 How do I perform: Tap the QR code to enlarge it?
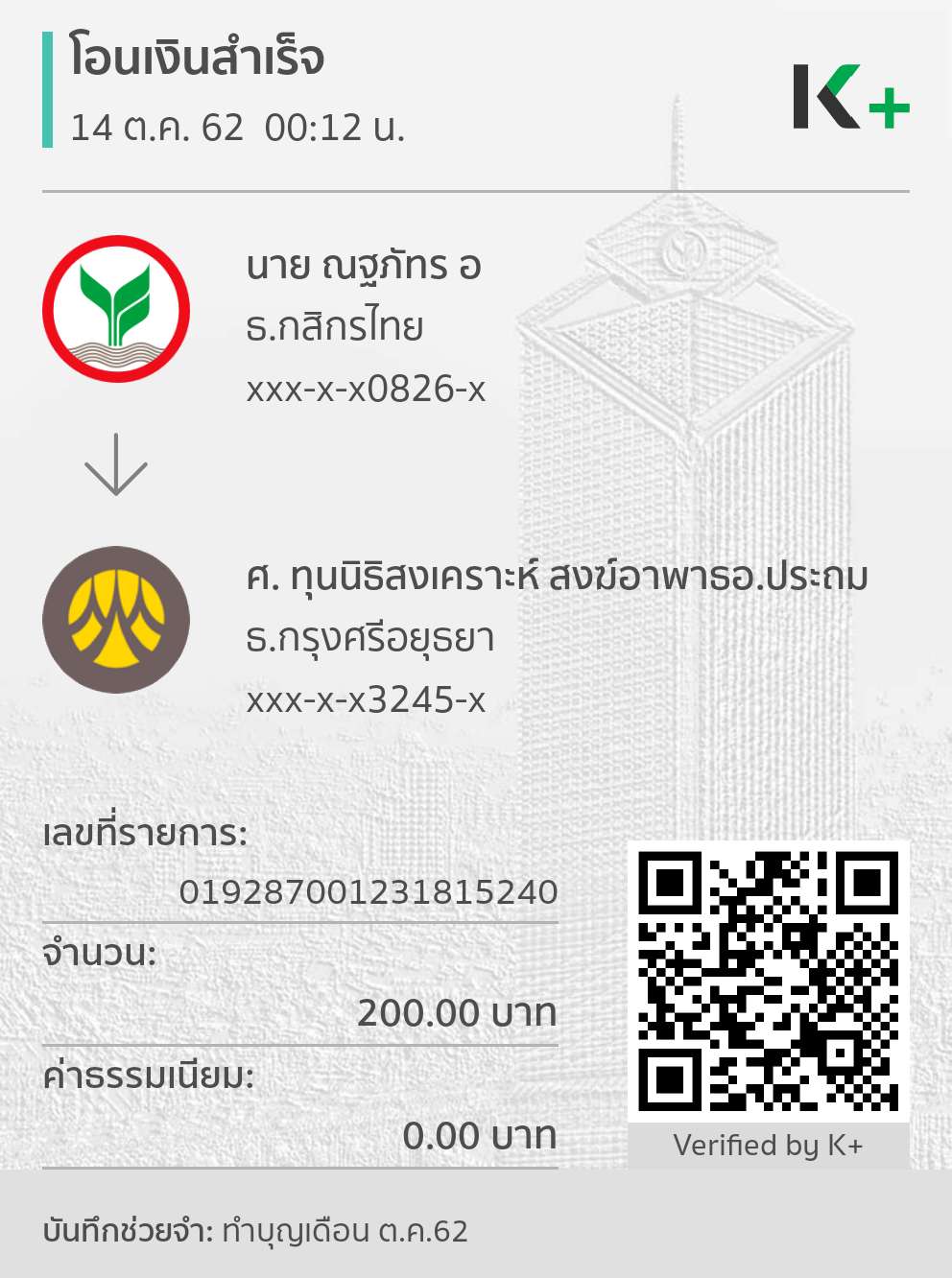(x=768, y=979)
